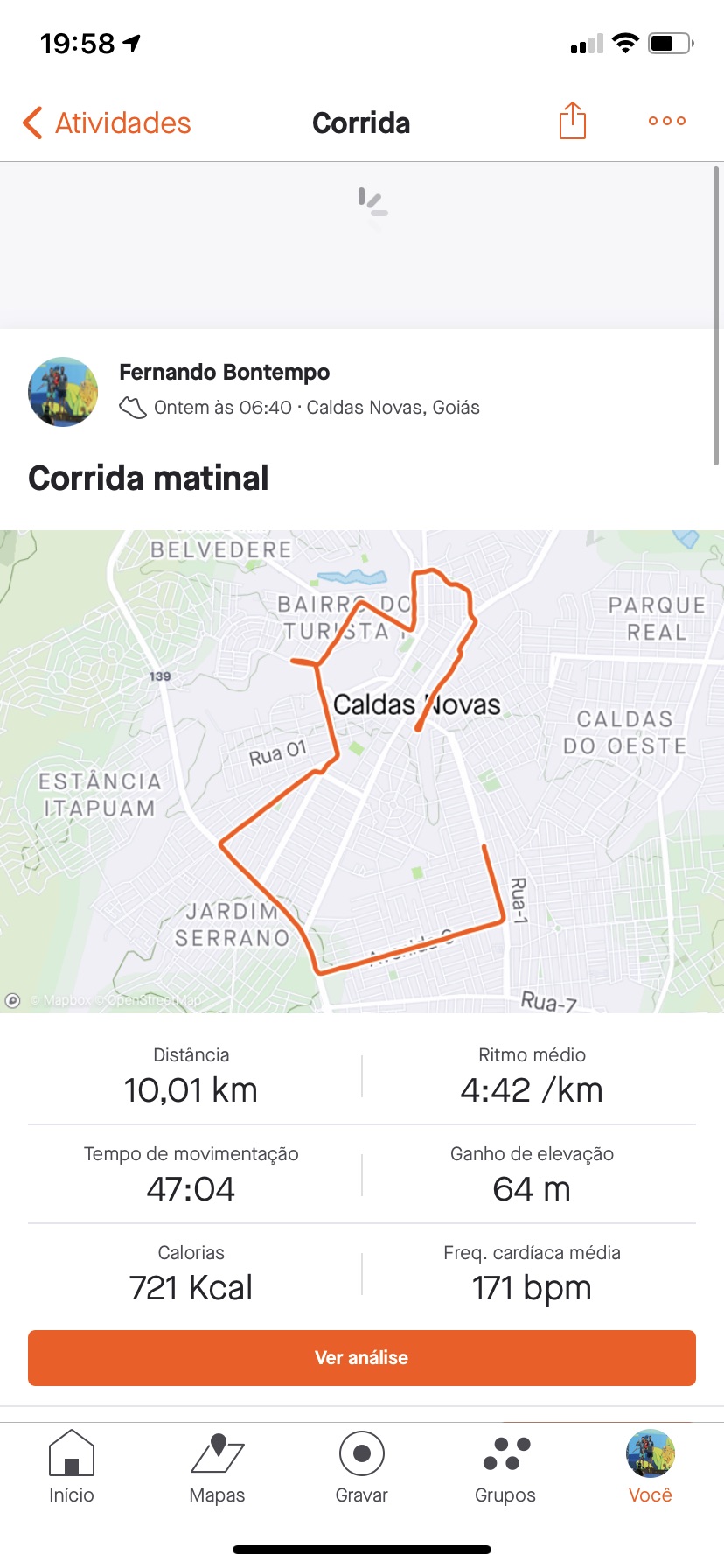Tap the Ver análise button

[x=362, y=1357]
